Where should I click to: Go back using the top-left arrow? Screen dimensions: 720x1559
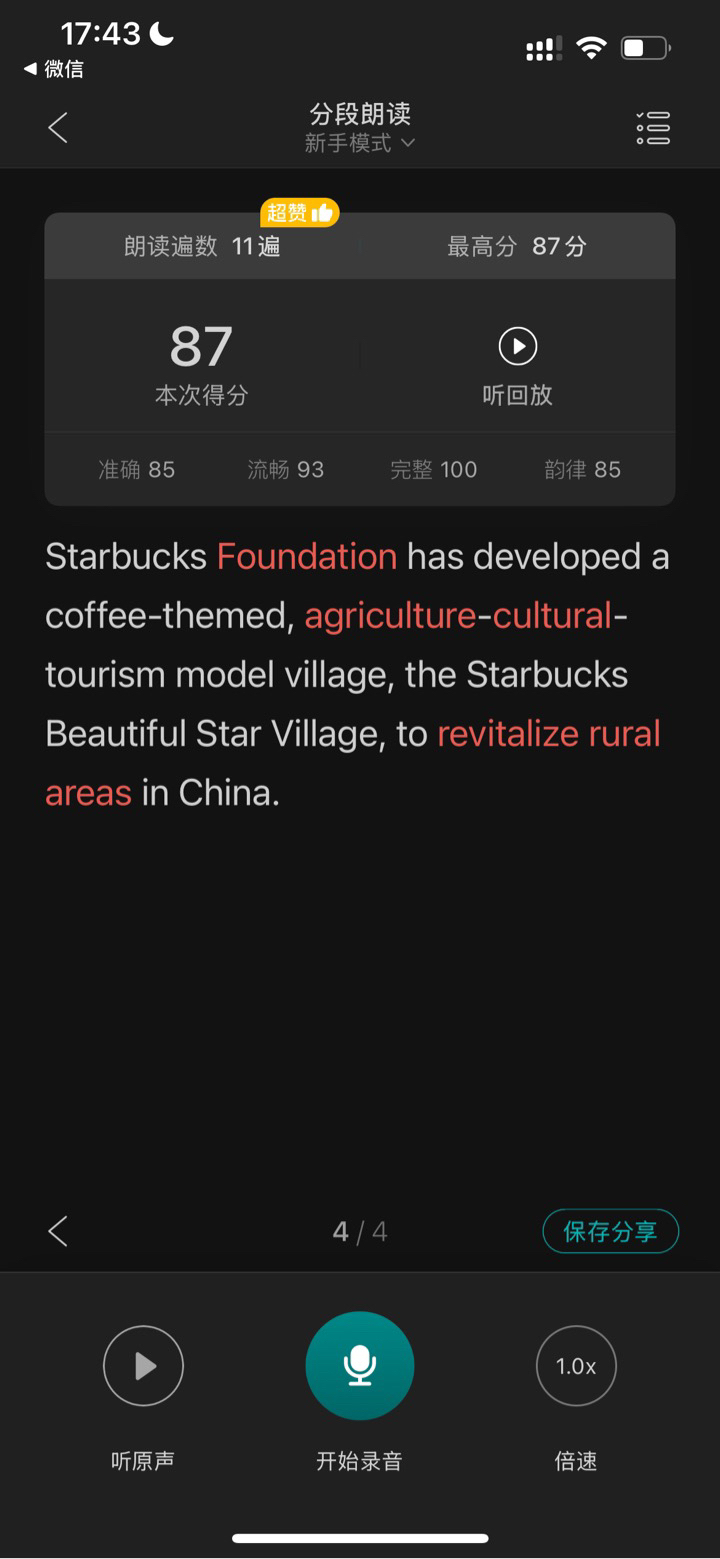pyautogui.click(x=58, y=128)
